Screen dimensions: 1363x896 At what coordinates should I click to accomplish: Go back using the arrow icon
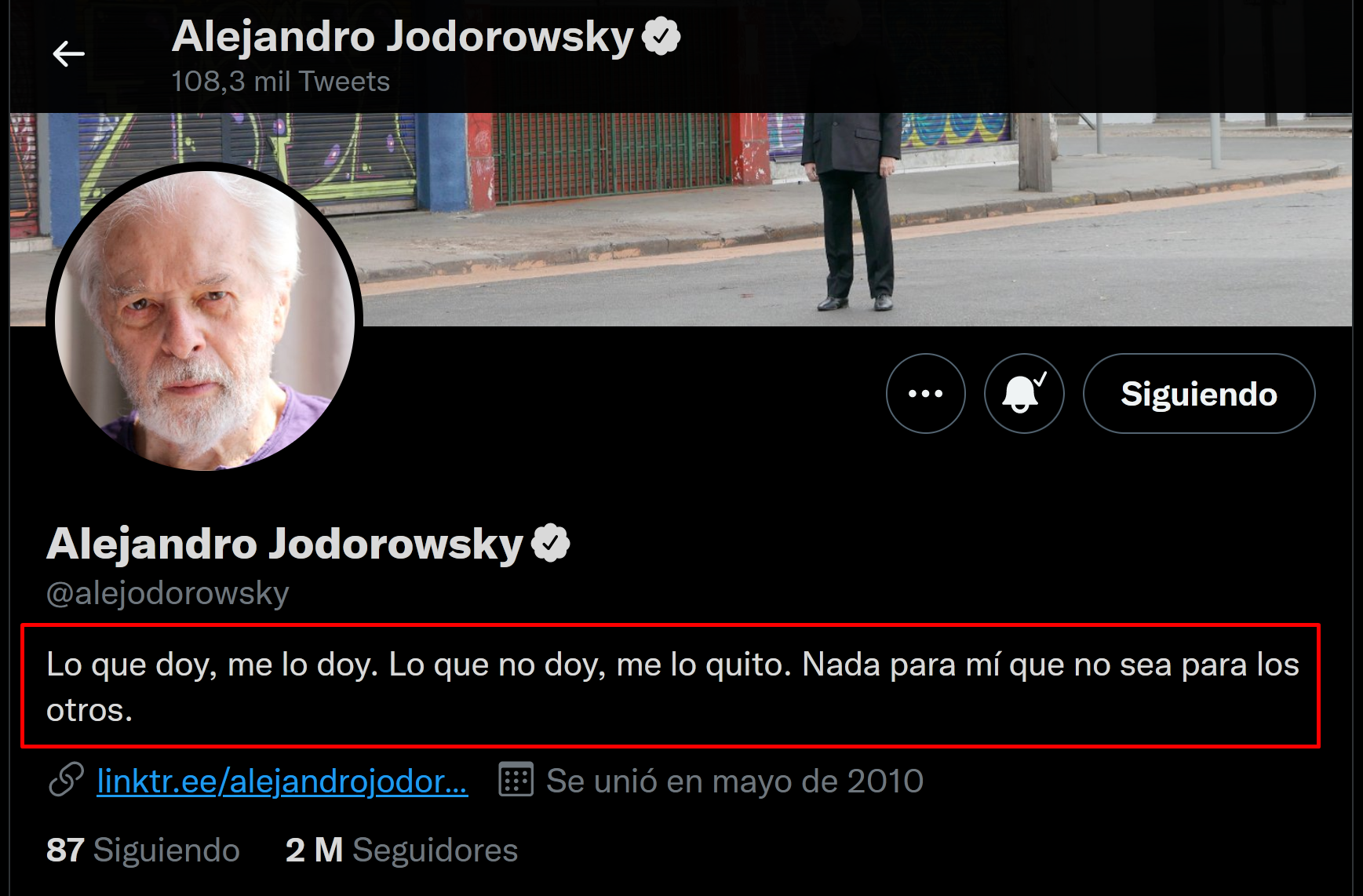tap(68, 54)
